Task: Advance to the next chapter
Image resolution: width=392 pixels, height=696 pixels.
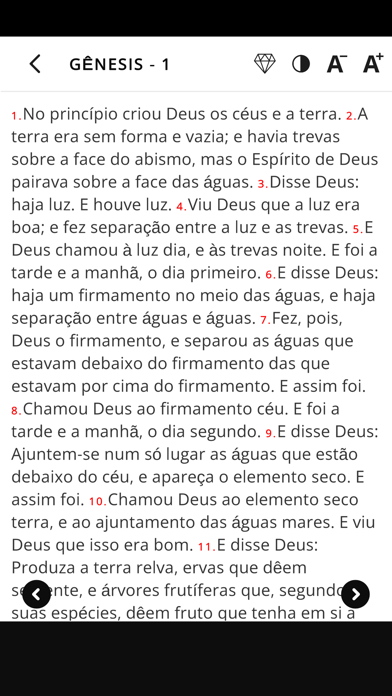Action: tap(356, 594)
